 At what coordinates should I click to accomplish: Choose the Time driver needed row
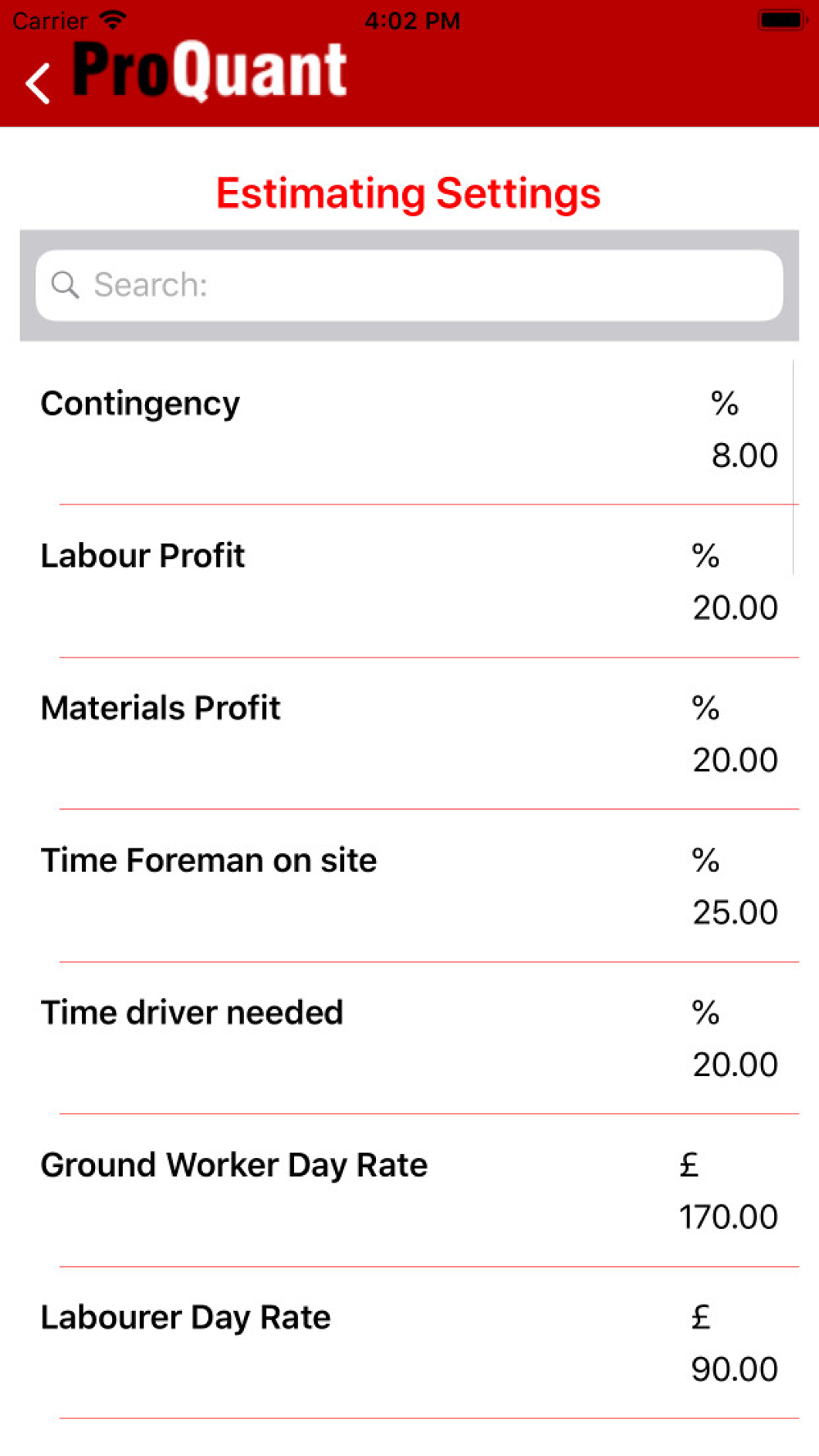409,1038
